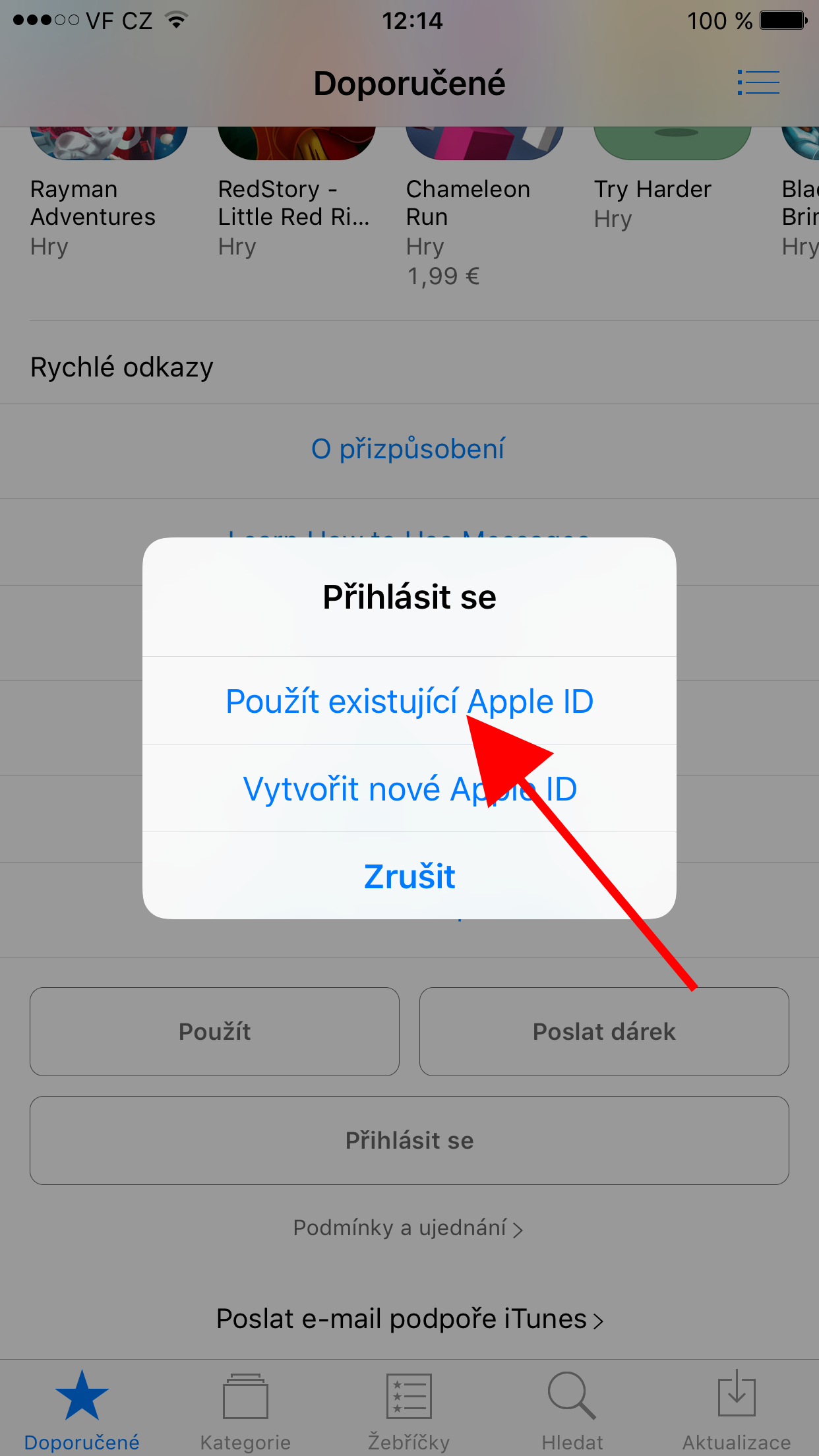Open Try Harder app
Image resolution: width=819 pixels, height=1456 pixels.
(x=653, y=190)
